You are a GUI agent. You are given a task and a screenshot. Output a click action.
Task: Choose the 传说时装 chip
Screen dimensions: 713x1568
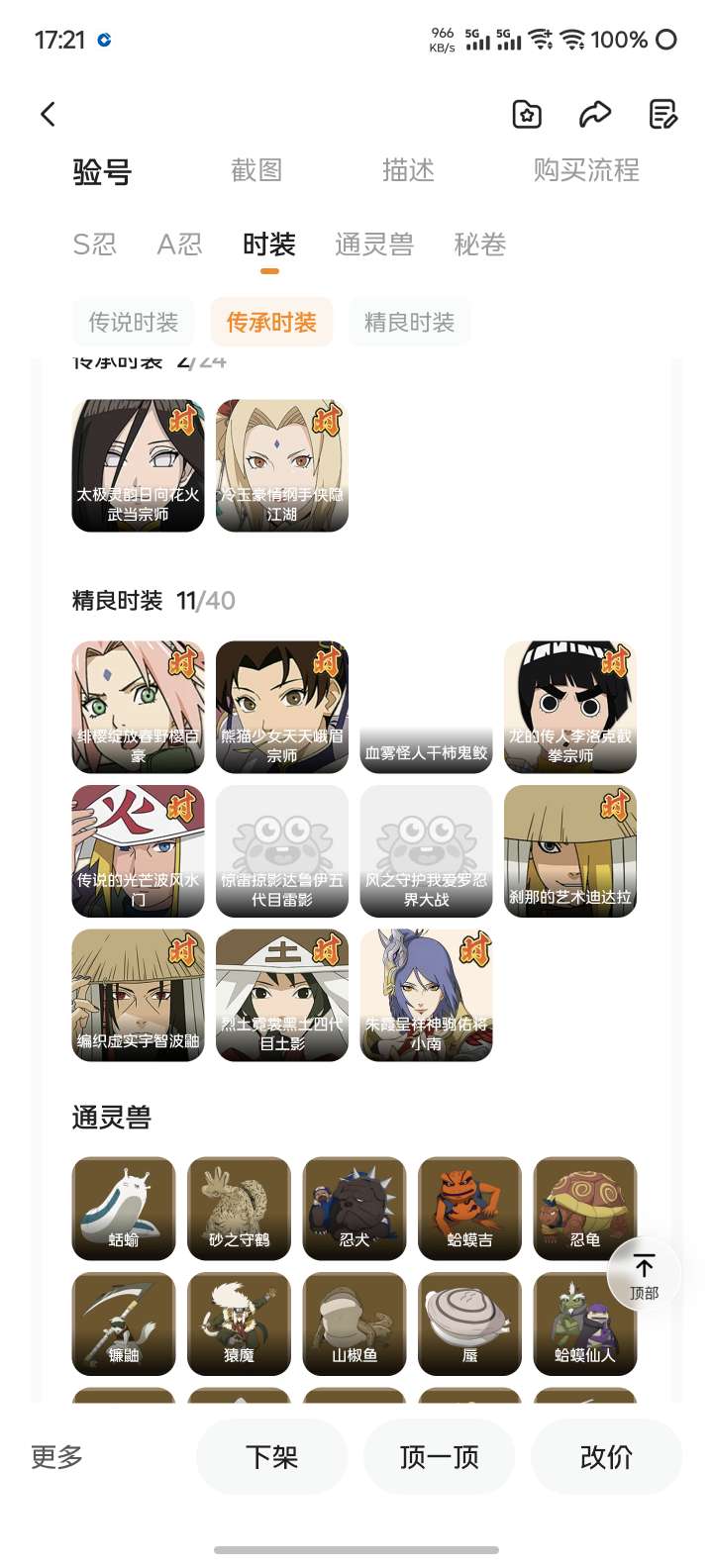point(134,322)
